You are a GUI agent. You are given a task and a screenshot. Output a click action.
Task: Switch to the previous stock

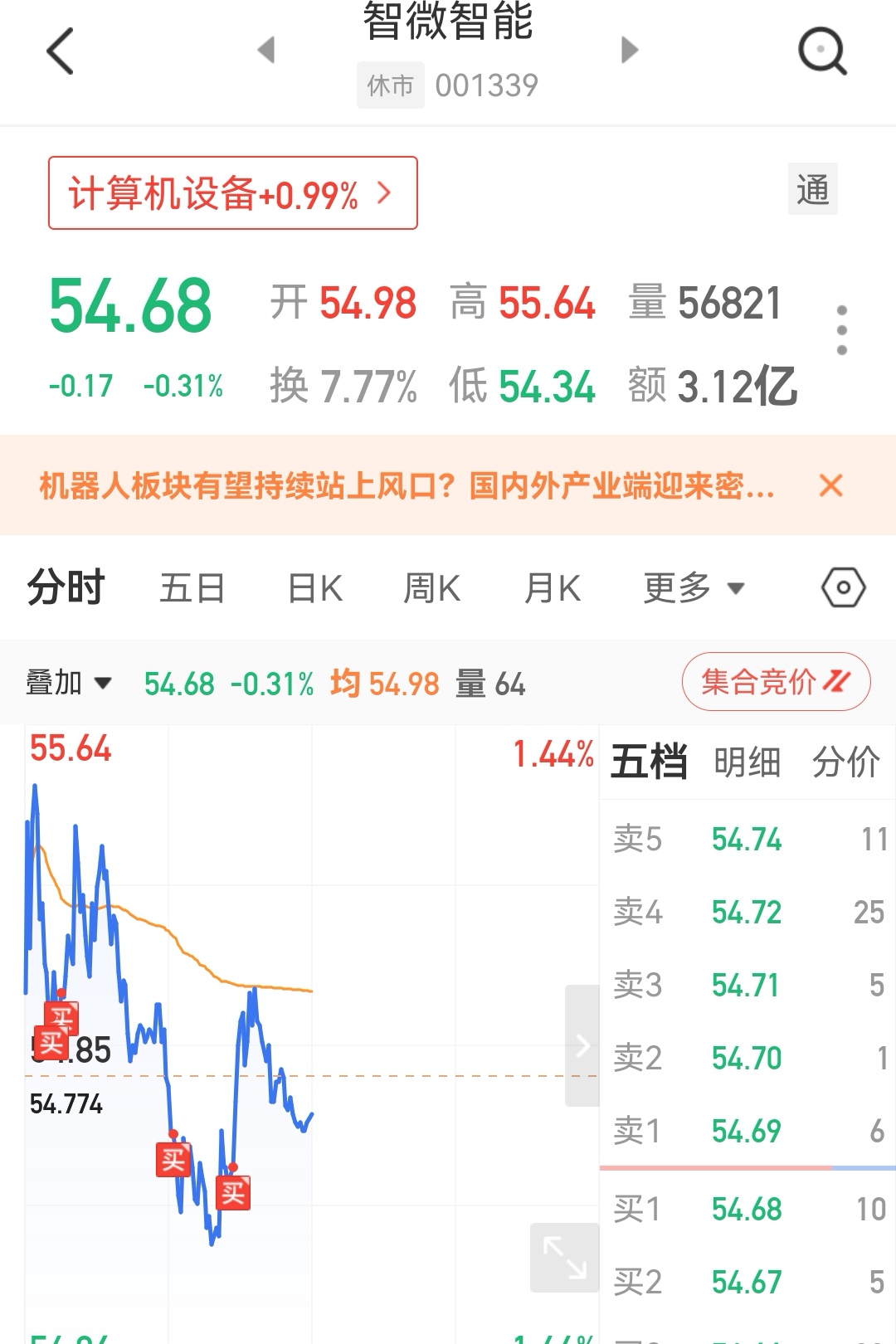[265, 50]
